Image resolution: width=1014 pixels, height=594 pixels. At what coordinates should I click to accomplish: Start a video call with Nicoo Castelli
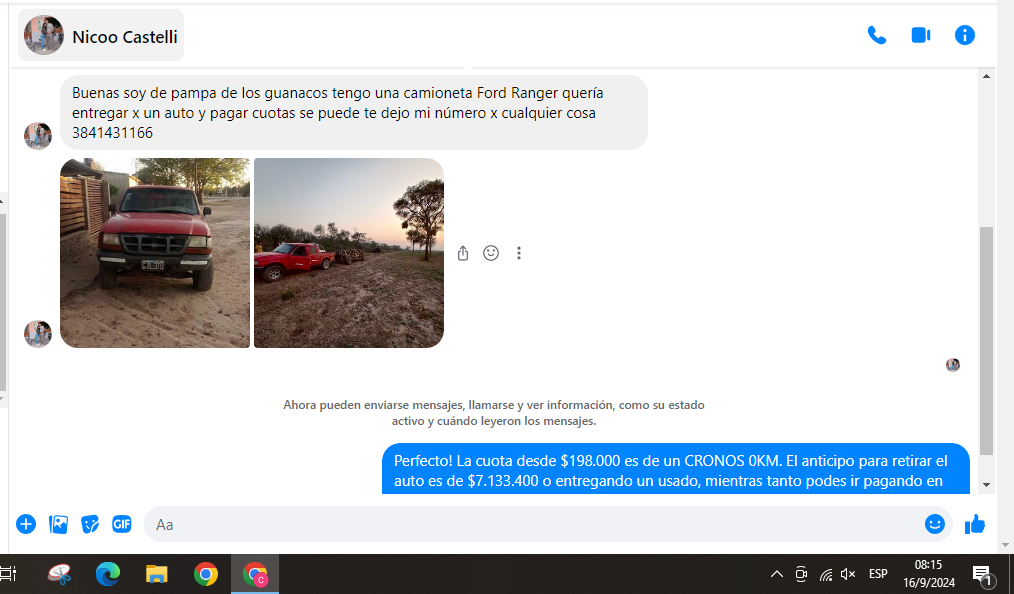click(x=920, y=35)
